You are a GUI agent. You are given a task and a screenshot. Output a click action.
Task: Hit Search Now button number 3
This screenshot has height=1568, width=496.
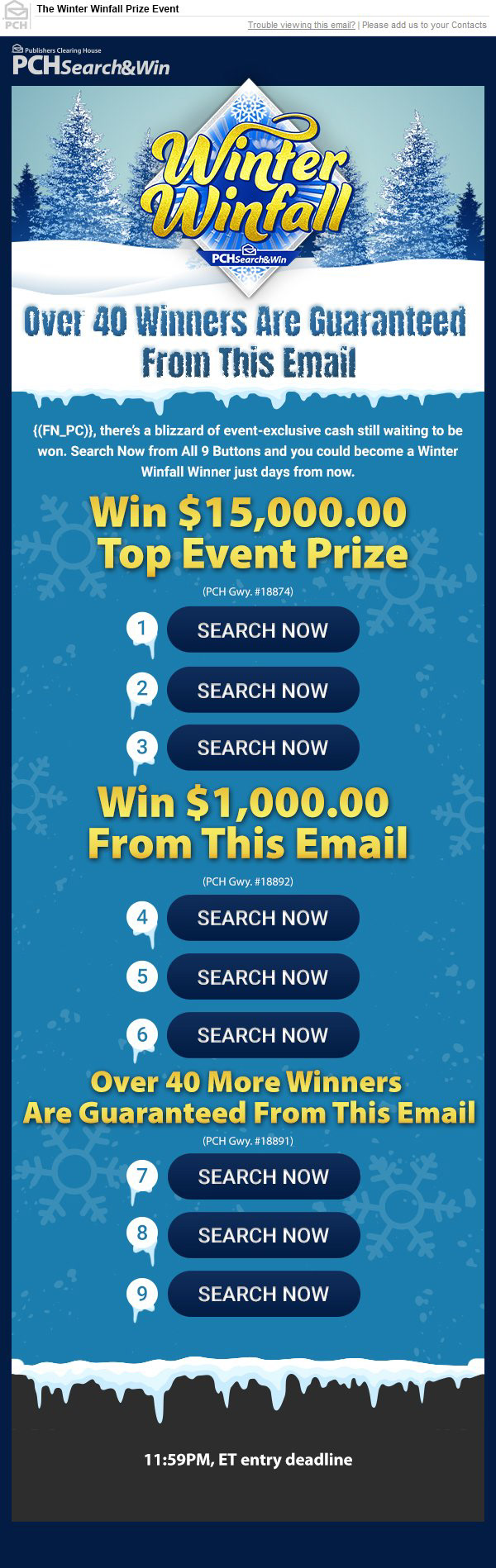[263, 748]
